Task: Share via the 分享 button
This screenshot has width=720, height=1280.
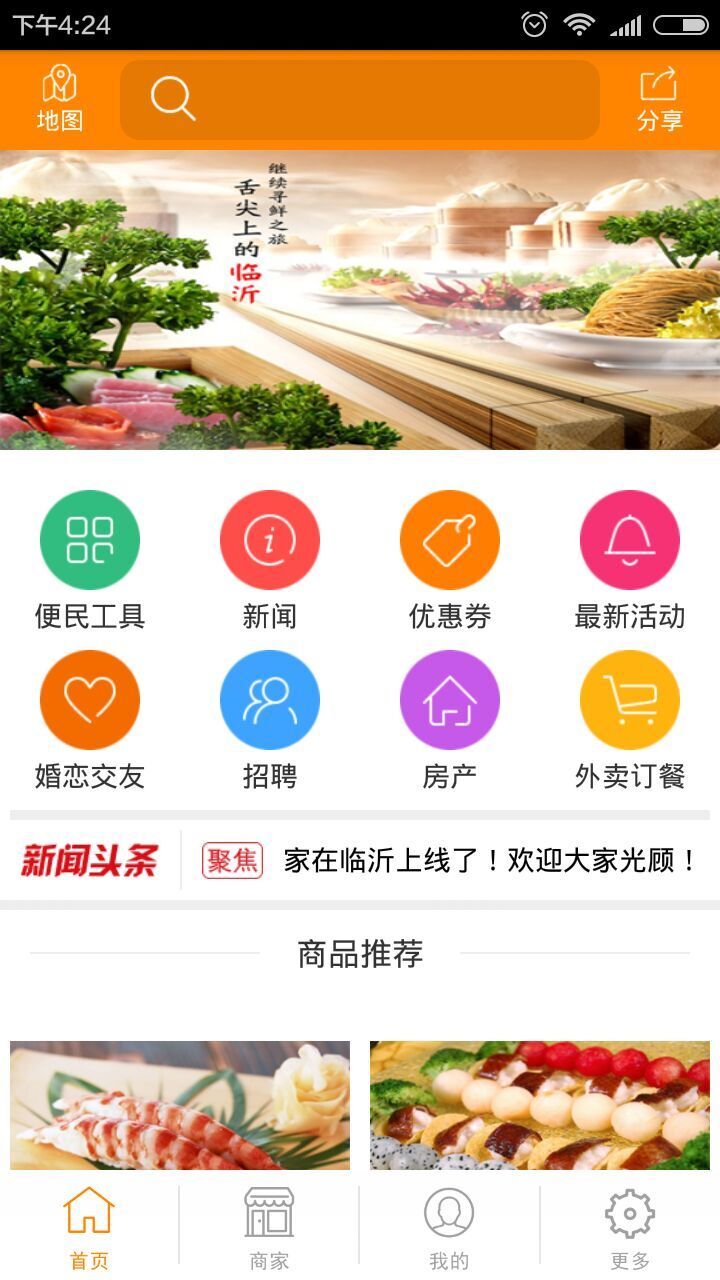Action: [x=659, y=100]
